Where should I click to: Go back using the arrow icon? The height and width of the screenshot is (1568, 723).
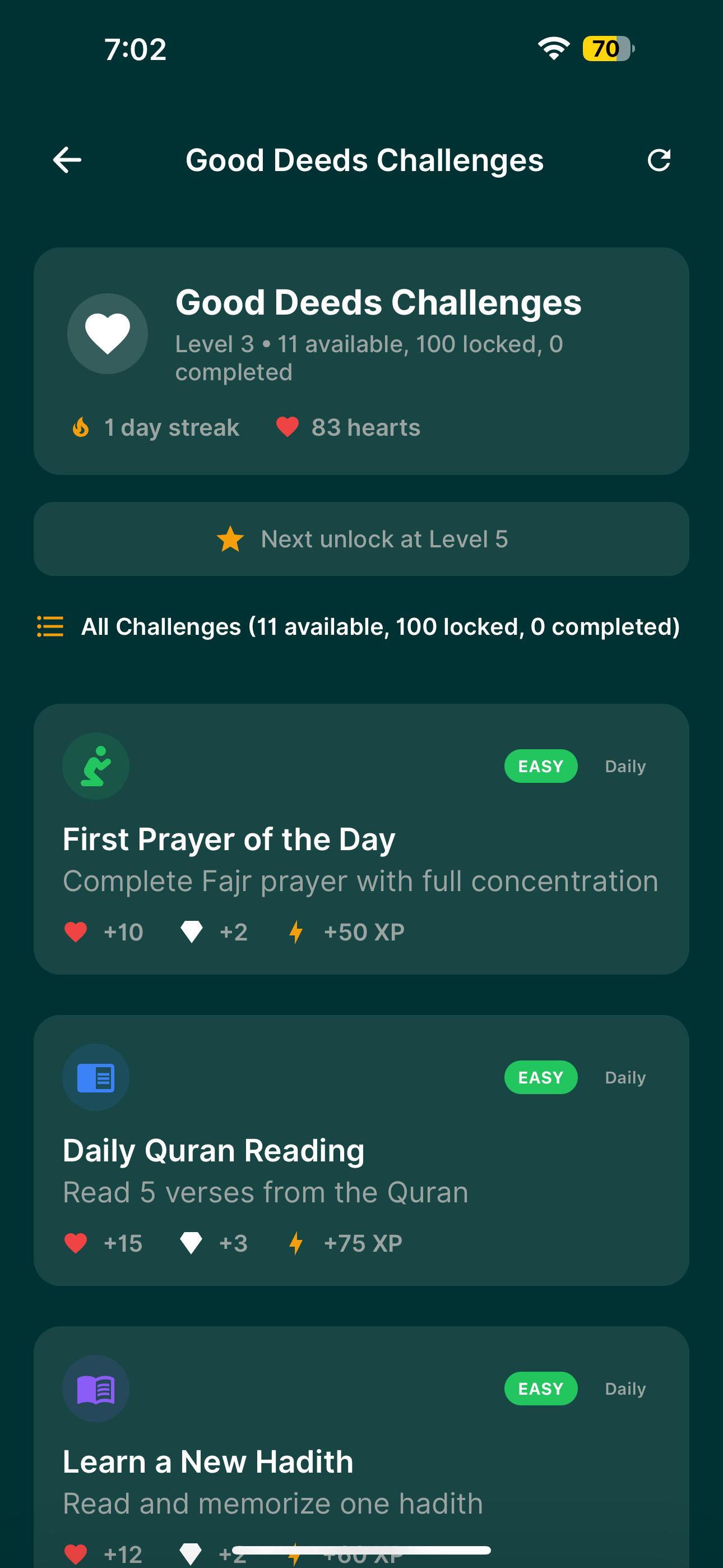tap(67, 160)
